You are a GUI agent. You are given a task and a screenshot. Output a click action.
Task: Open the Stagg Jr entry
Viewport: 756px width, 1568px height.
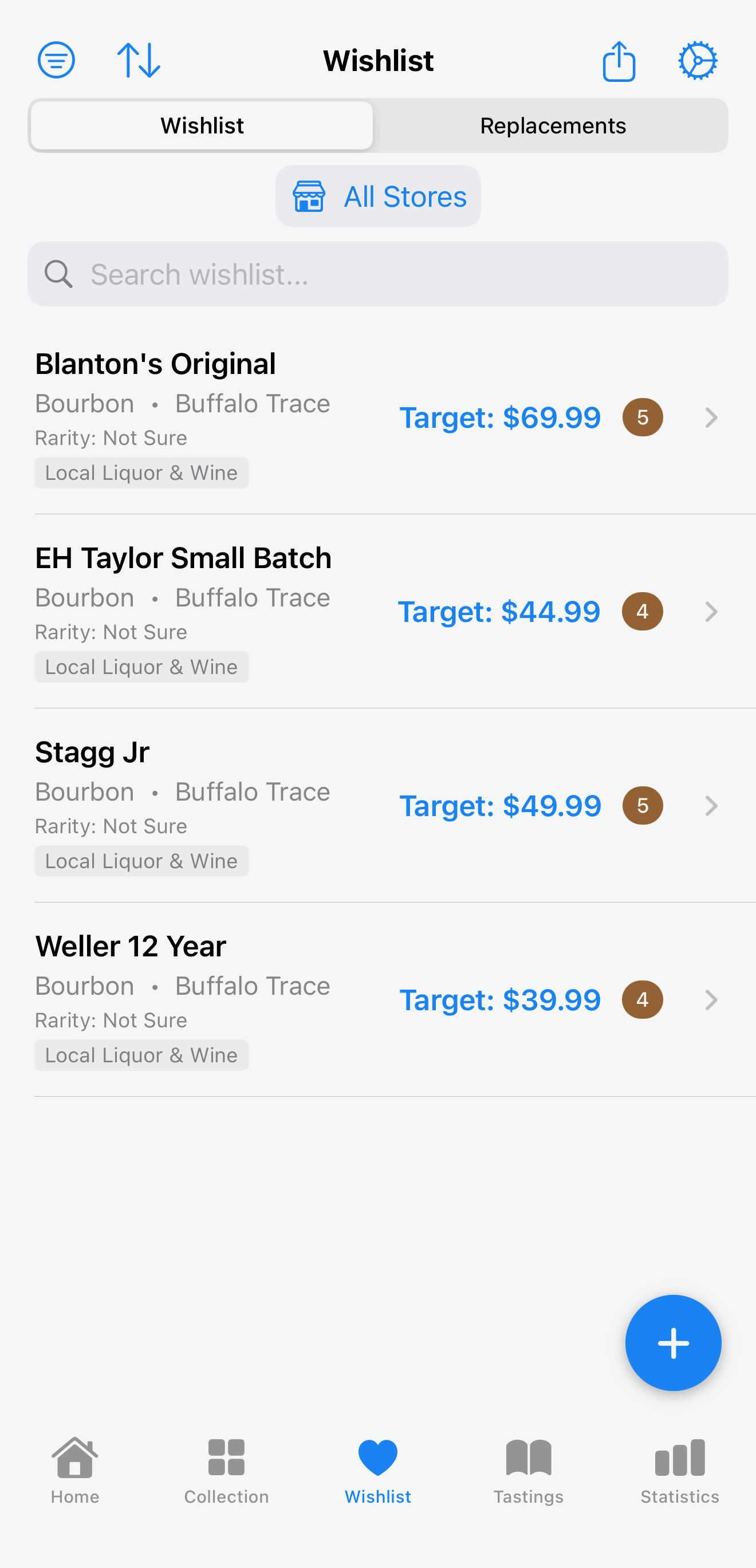[377, 805]
